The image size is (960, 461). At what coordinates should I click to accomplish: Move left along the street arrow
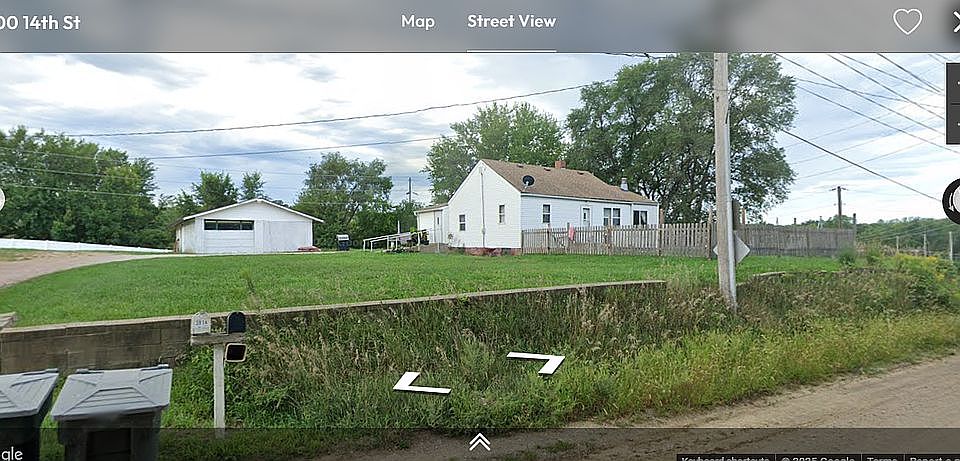coord(420,382)
